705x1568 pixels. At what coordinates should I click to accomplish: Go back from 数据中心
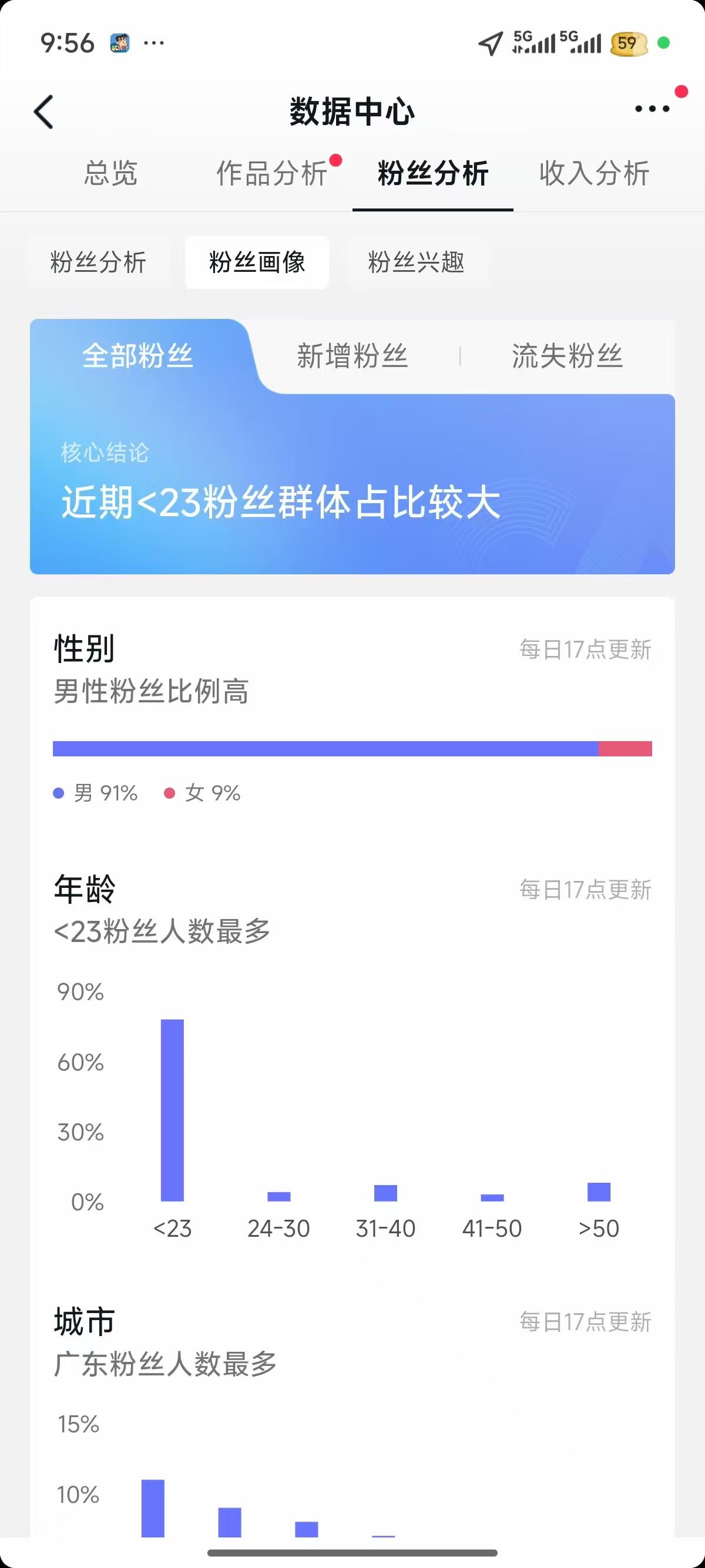(x=44, y=112)
